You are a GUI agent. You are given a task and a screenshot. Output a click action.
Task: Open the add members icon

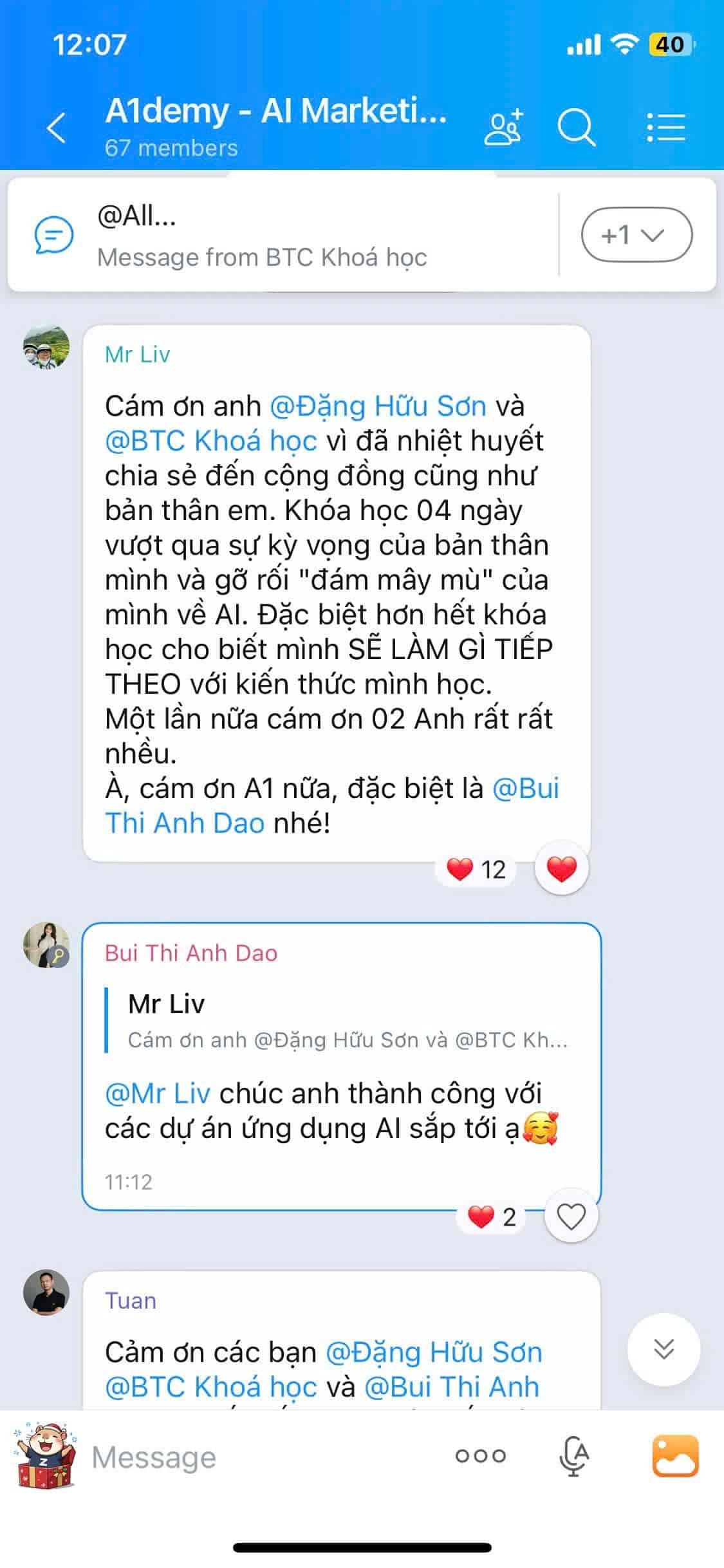(x=503, y=127)
